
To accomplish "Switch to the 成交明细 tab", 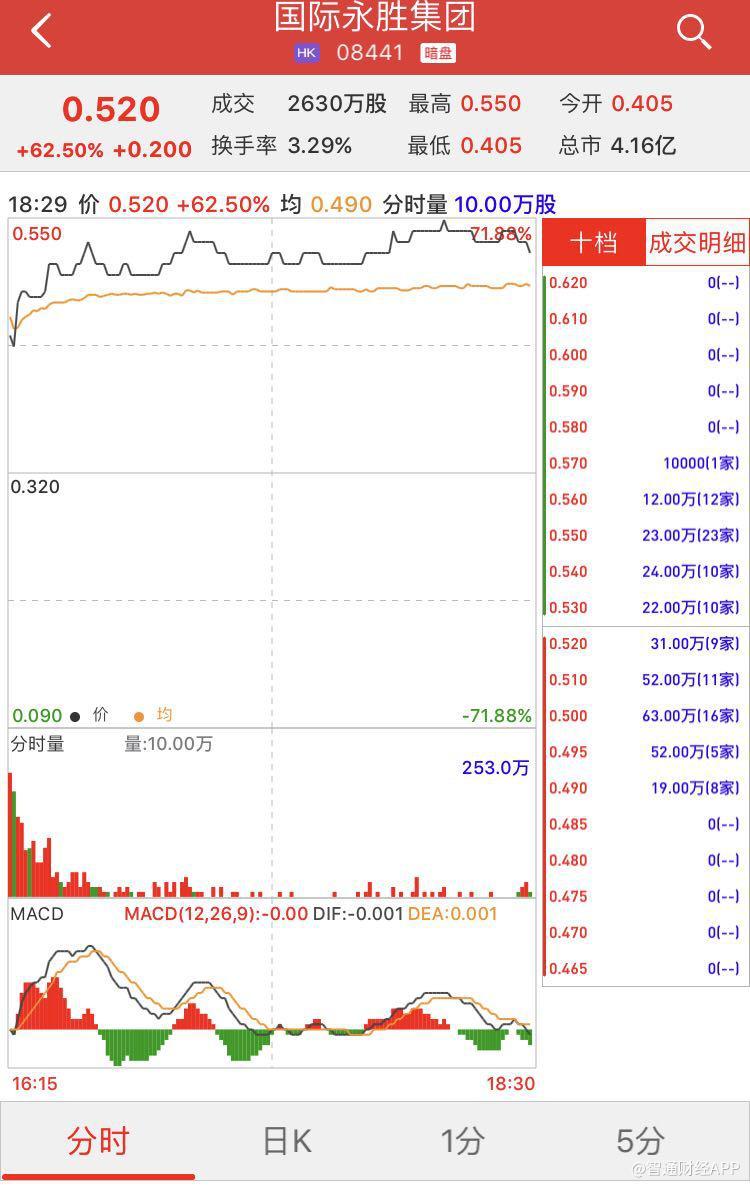I will 697,243.
